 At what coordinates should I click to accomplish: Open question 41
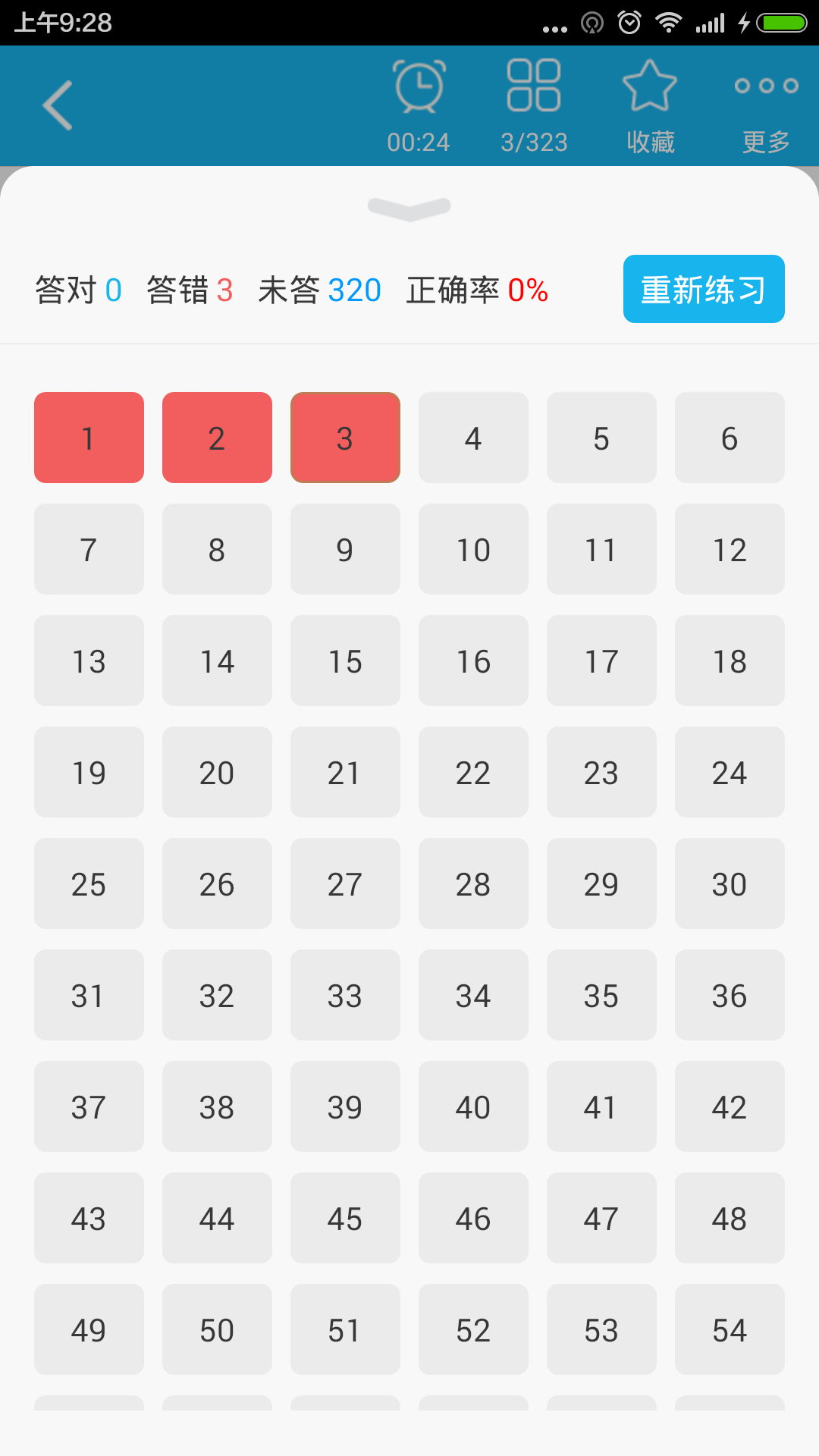tap(601, 1106)
